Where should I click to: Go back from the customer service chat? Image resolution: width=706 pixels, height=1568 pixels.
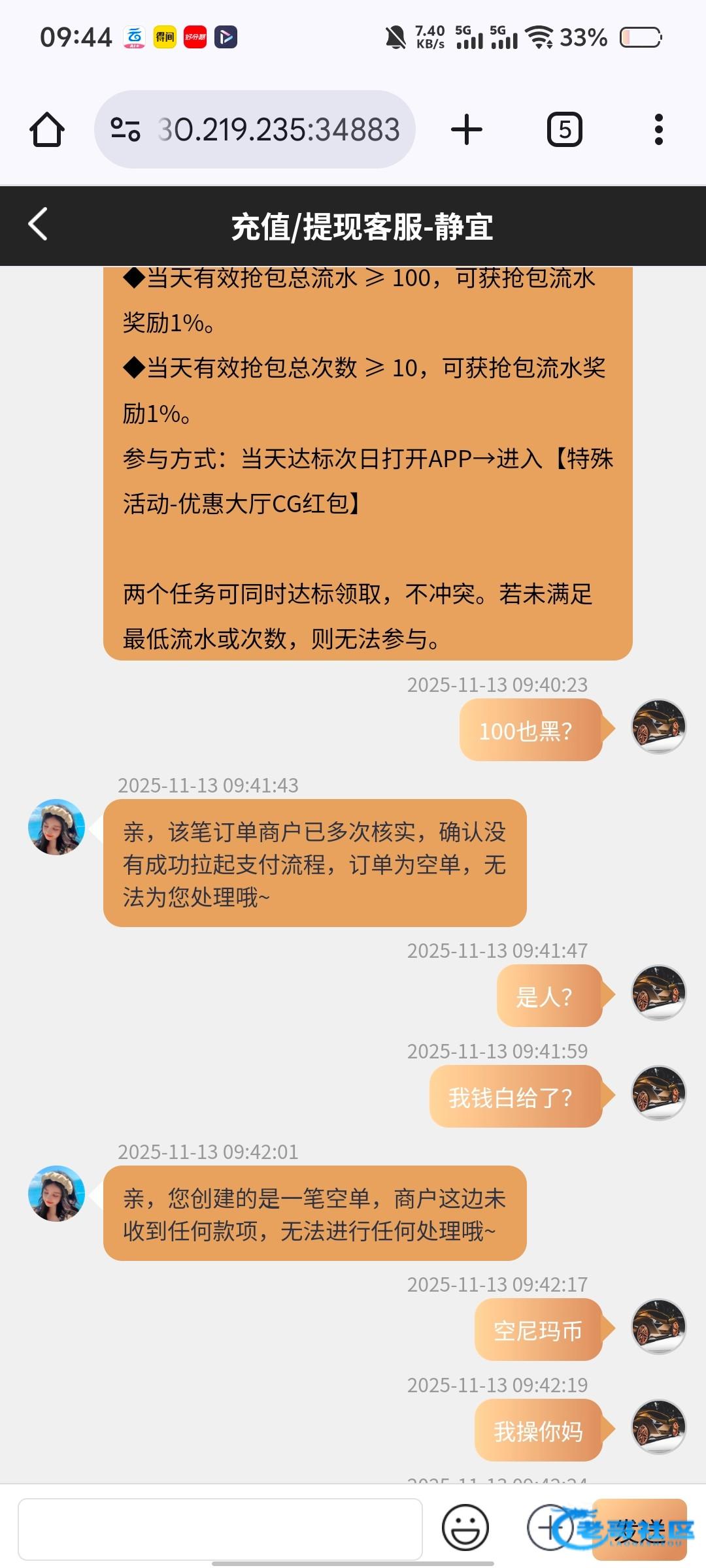point(38,225)
